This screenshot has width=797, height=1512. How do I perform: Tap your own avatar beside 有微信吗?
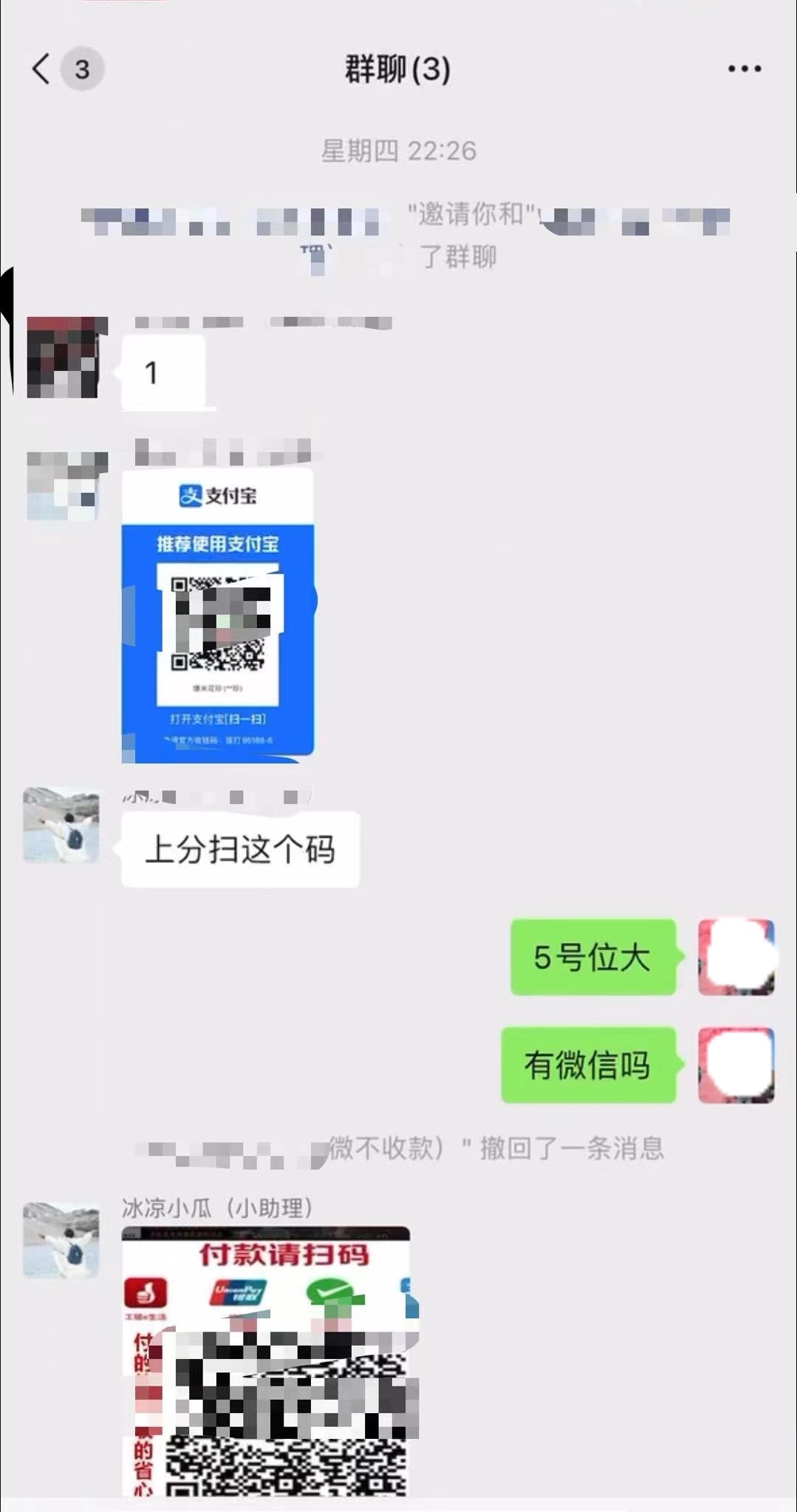[736, 1065]
